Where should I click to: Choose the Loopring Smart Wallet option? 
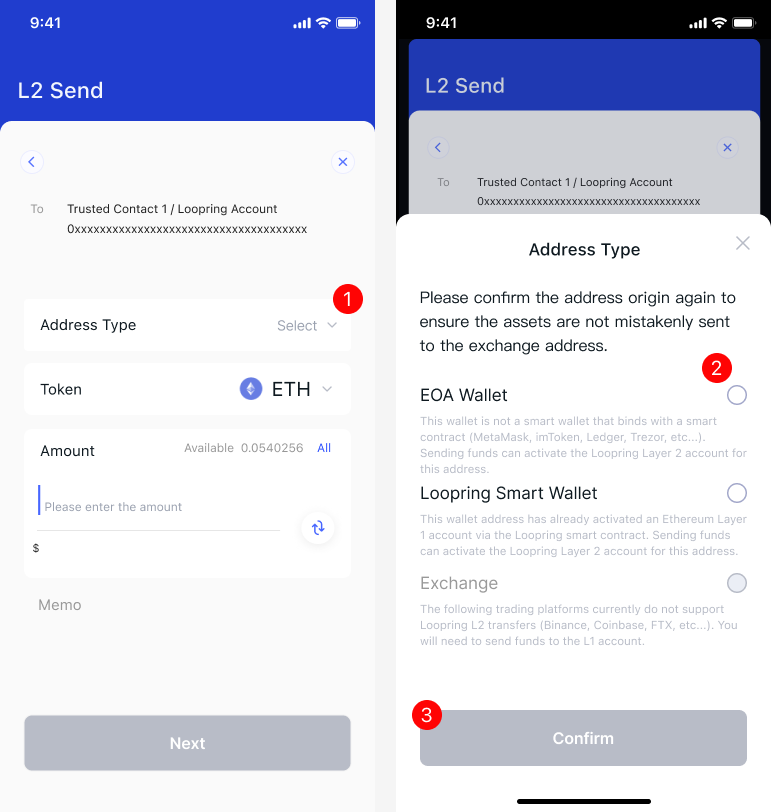click(736, 493)
